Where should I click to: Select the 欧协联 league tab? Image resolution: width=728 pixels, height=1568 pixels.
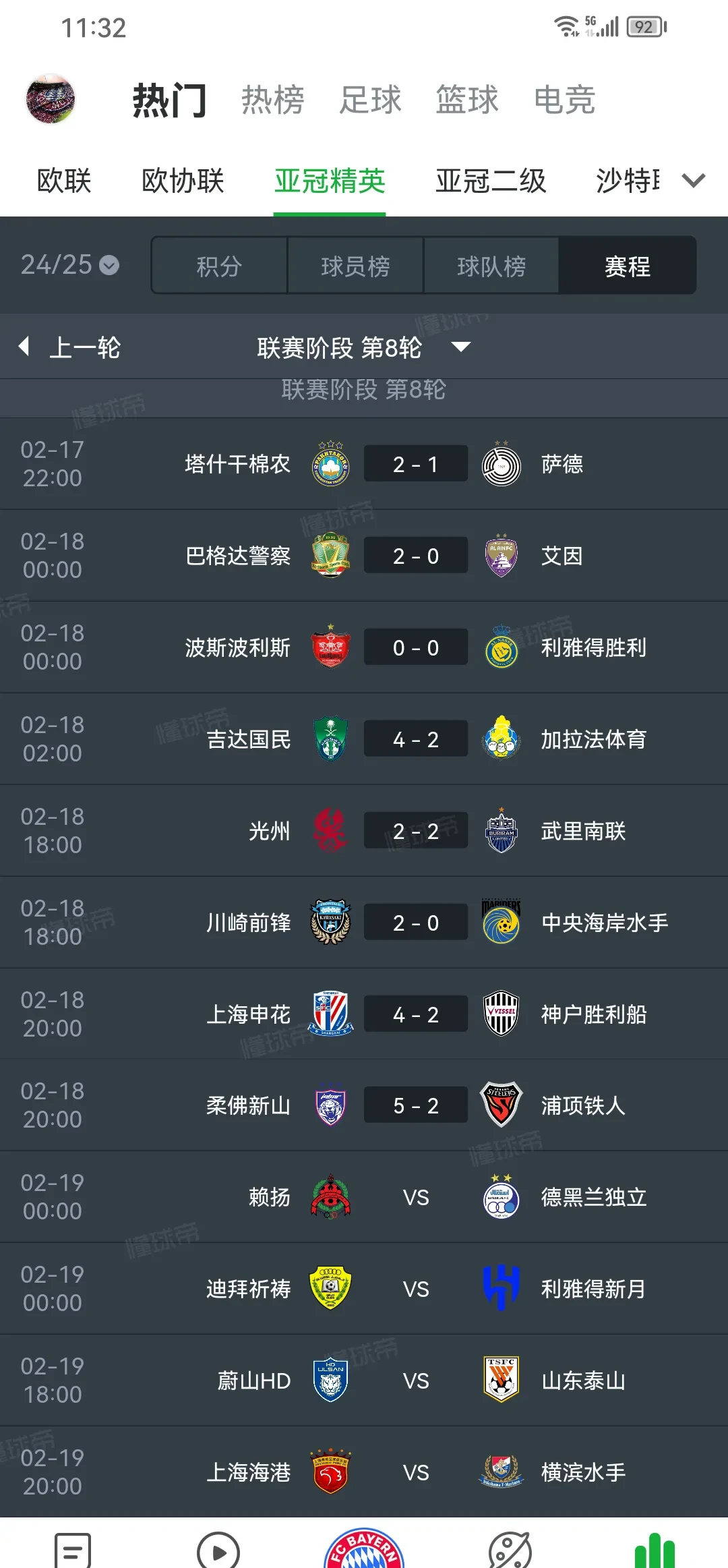coord(183,181)
